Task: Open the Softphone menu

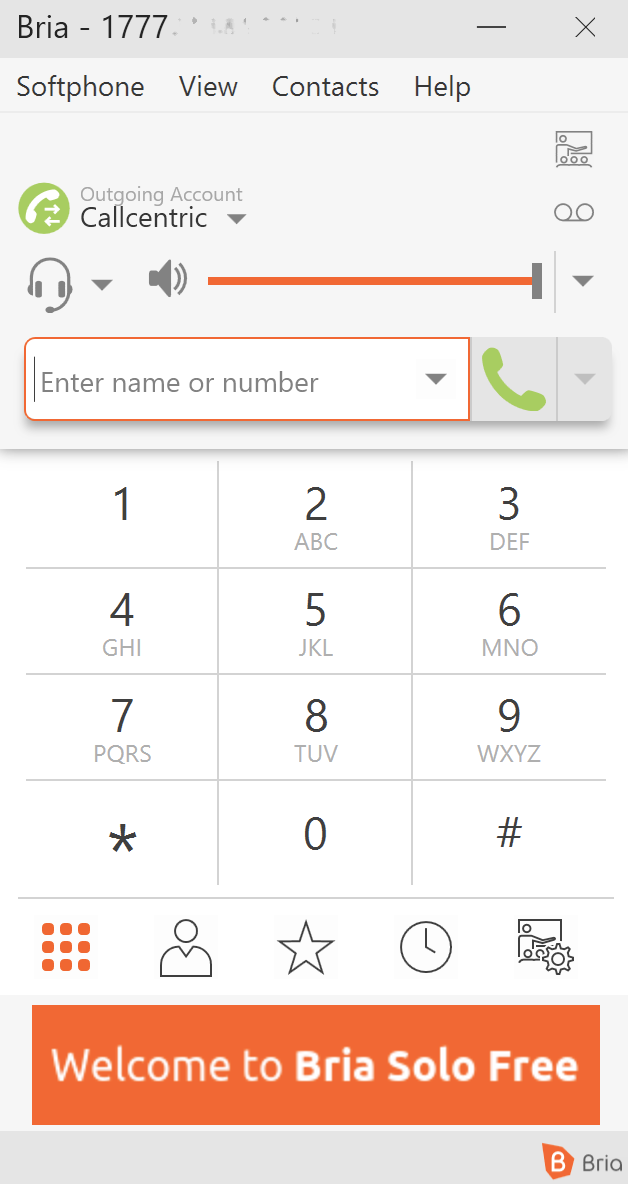Action: (x=80, y=87)
